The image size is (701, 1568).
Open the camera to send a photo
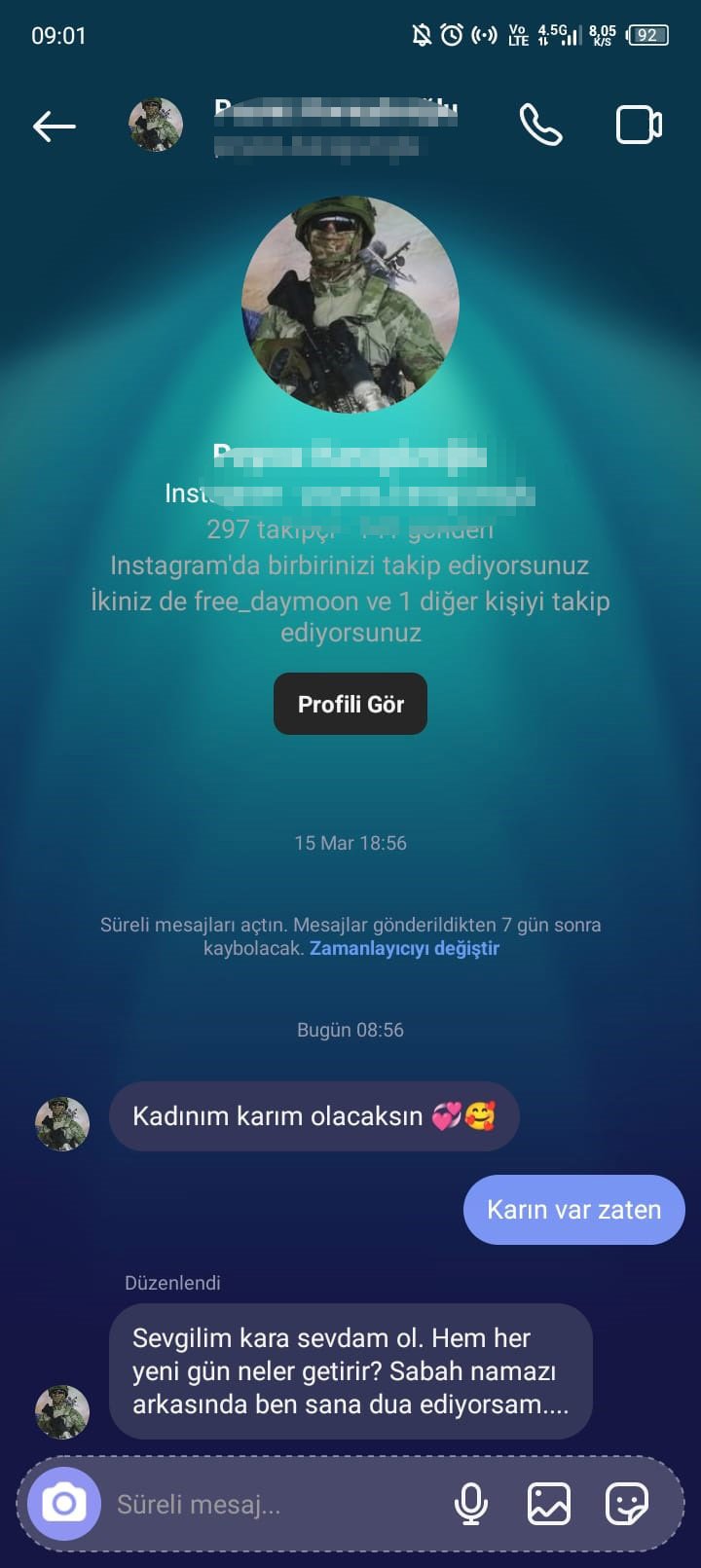coord(62,1504)
